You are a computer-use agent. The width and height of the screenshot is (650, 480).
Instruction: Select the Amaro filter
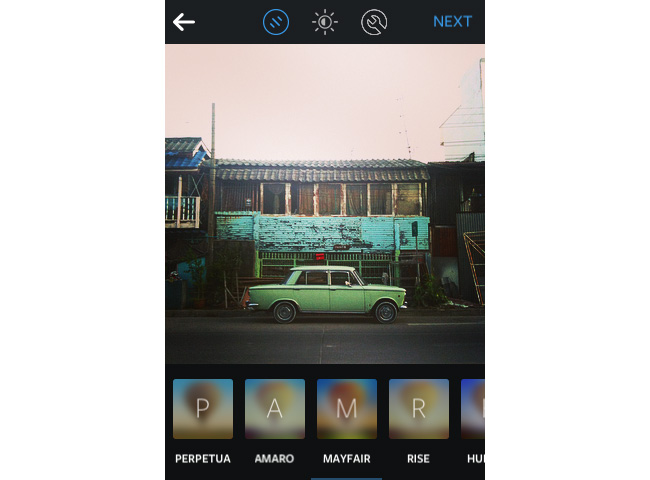pos(275,409)
